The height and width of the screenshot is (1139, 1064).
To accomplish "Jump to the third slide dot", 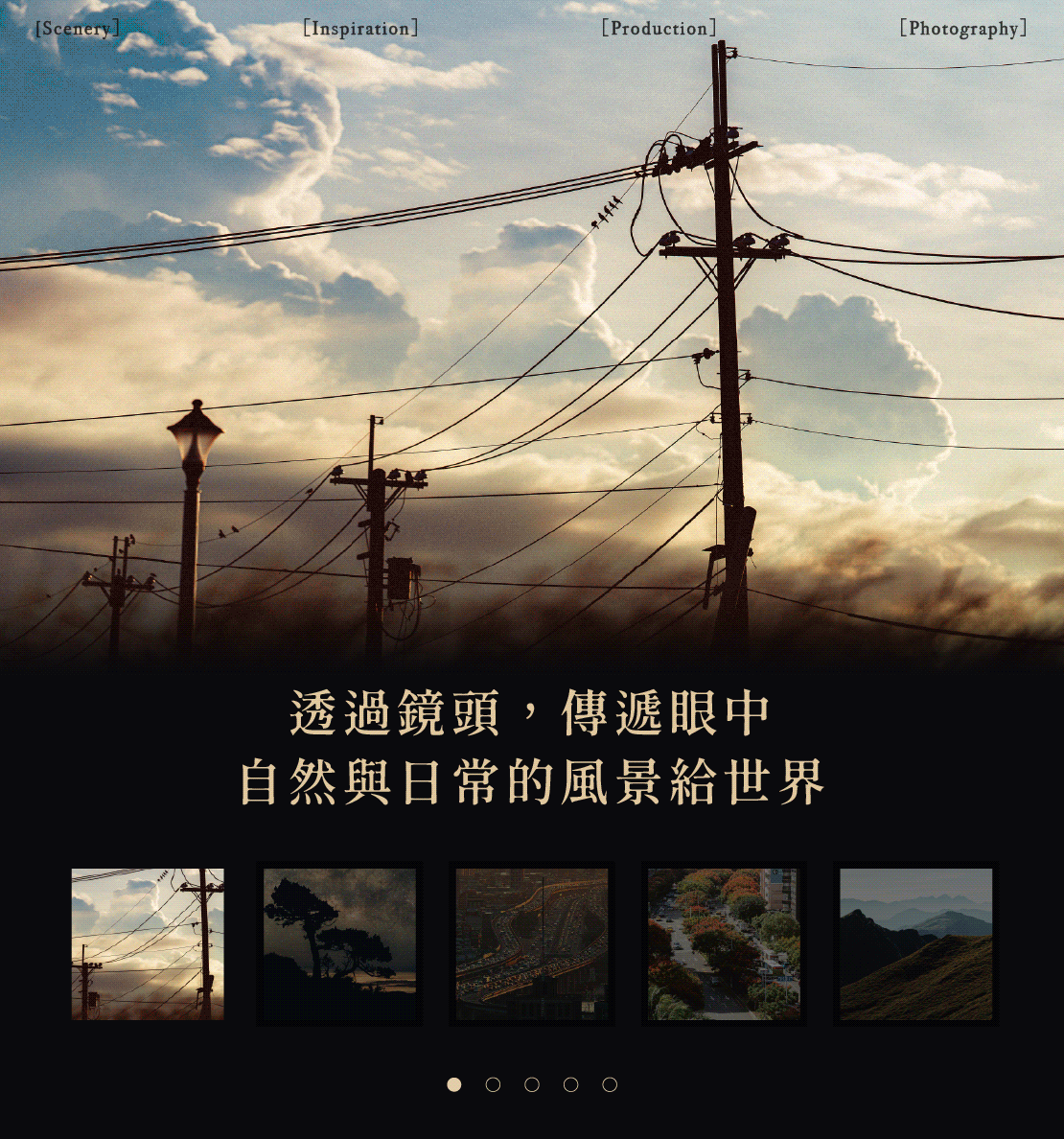I will pyautogui.click(x=532, y=1084).
